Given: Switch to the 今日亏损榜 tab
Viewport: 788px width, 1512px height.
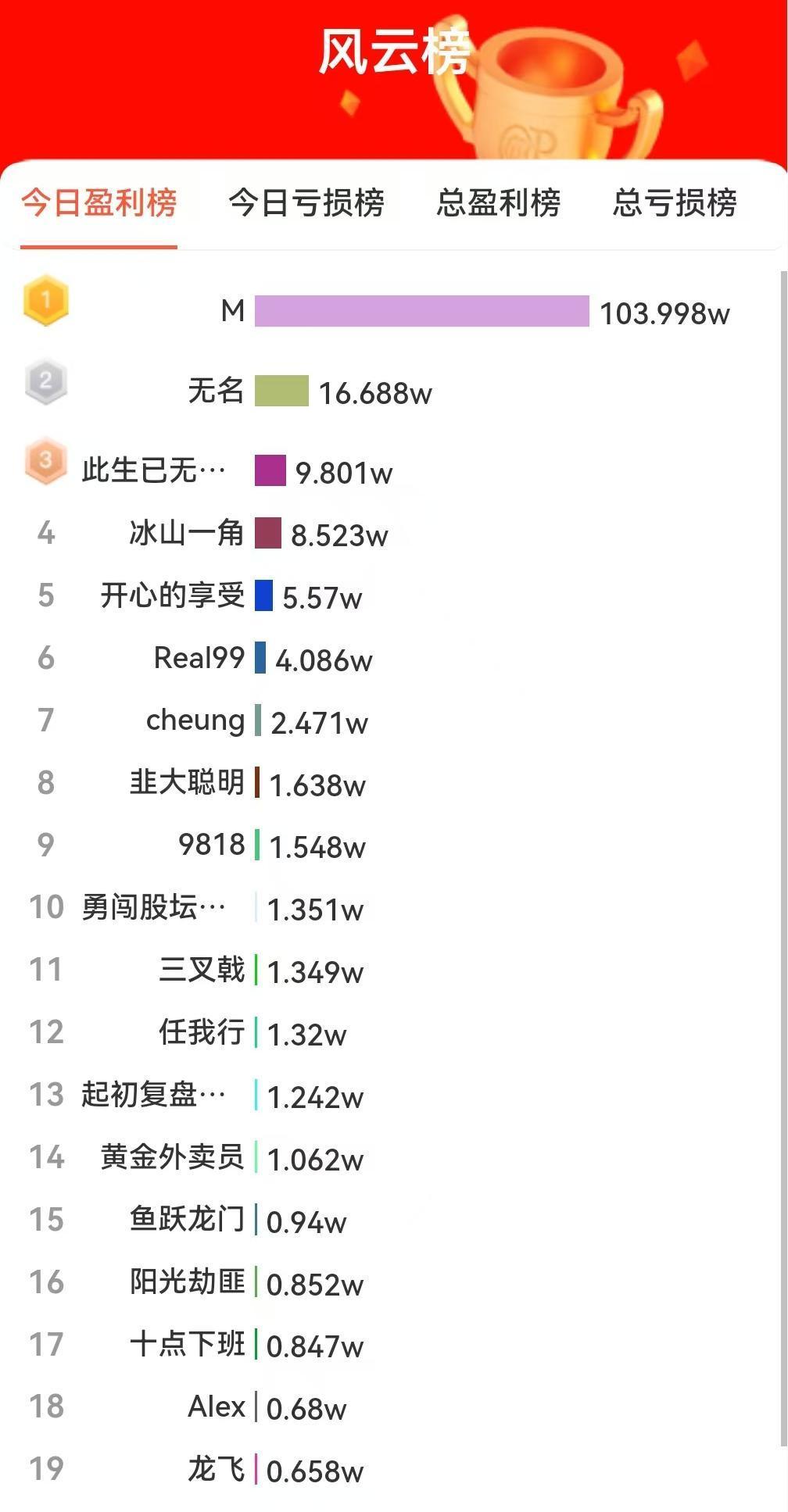Looking at the screenshot, I should tap(306, 203).
